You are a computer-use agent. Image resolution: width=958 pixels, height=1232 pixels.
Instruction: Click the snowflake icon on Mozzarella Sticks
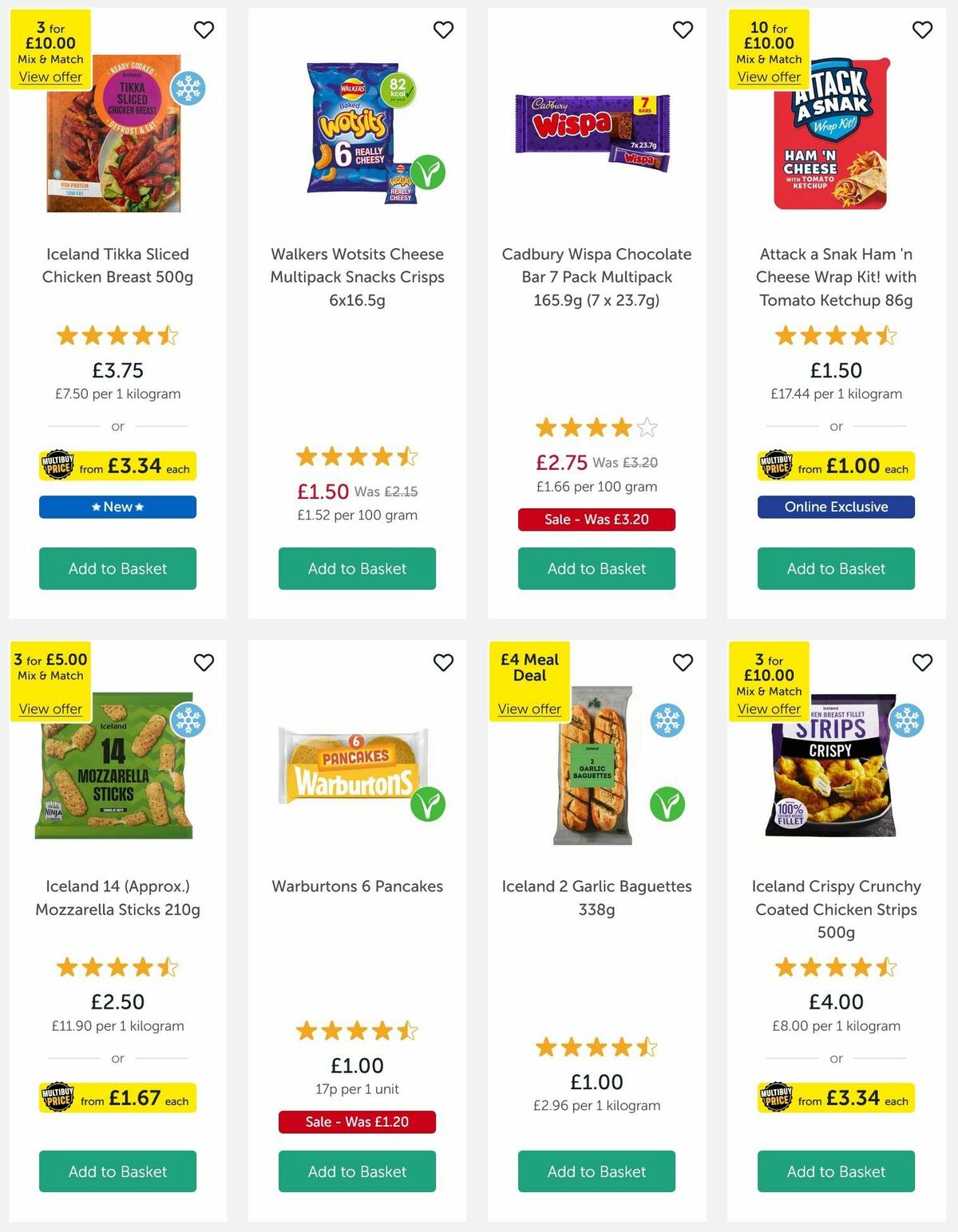(x=189, y=719)
